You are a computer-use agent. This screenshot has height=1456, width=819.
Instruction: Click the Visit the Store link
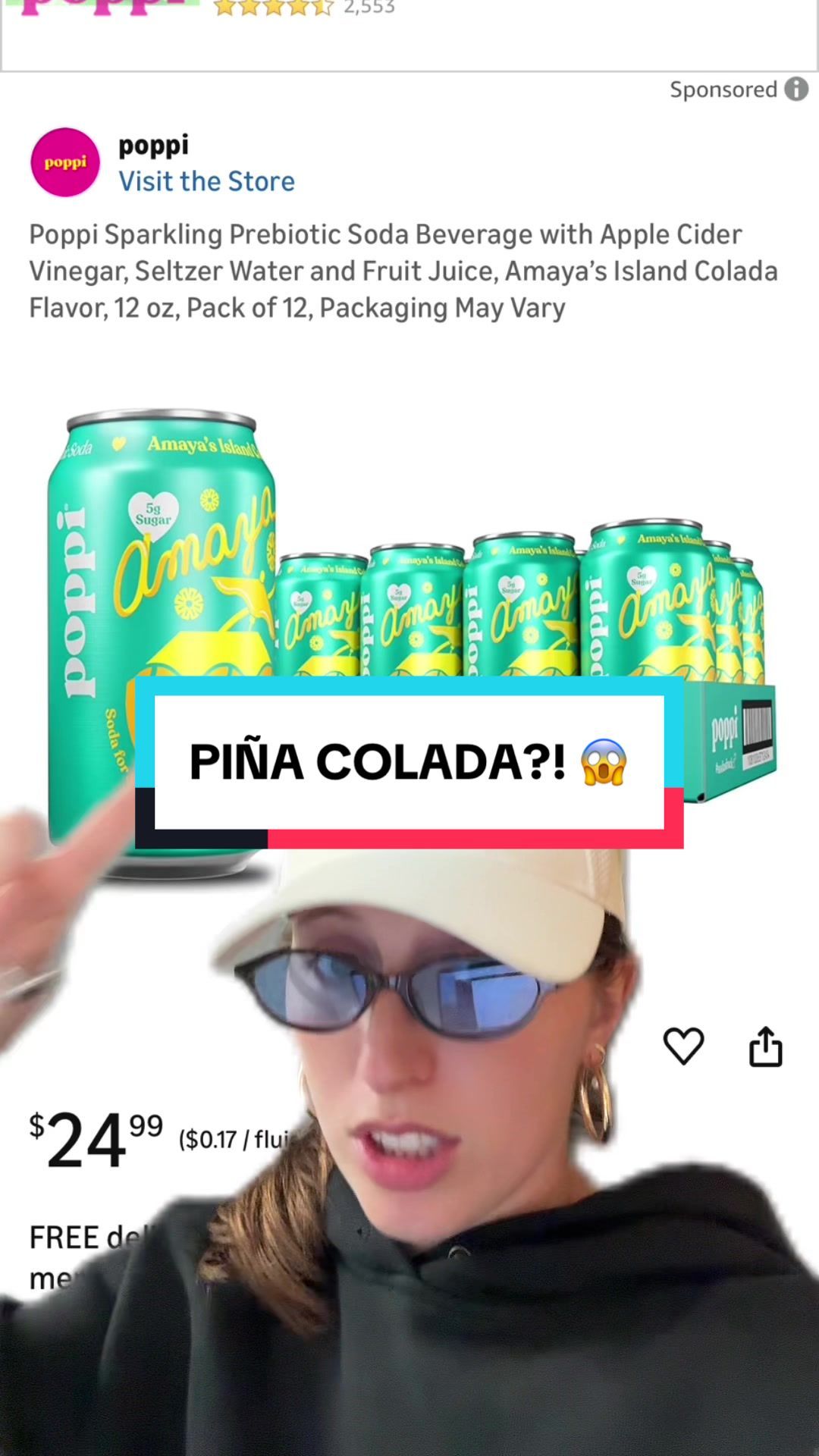click(207, 181)
